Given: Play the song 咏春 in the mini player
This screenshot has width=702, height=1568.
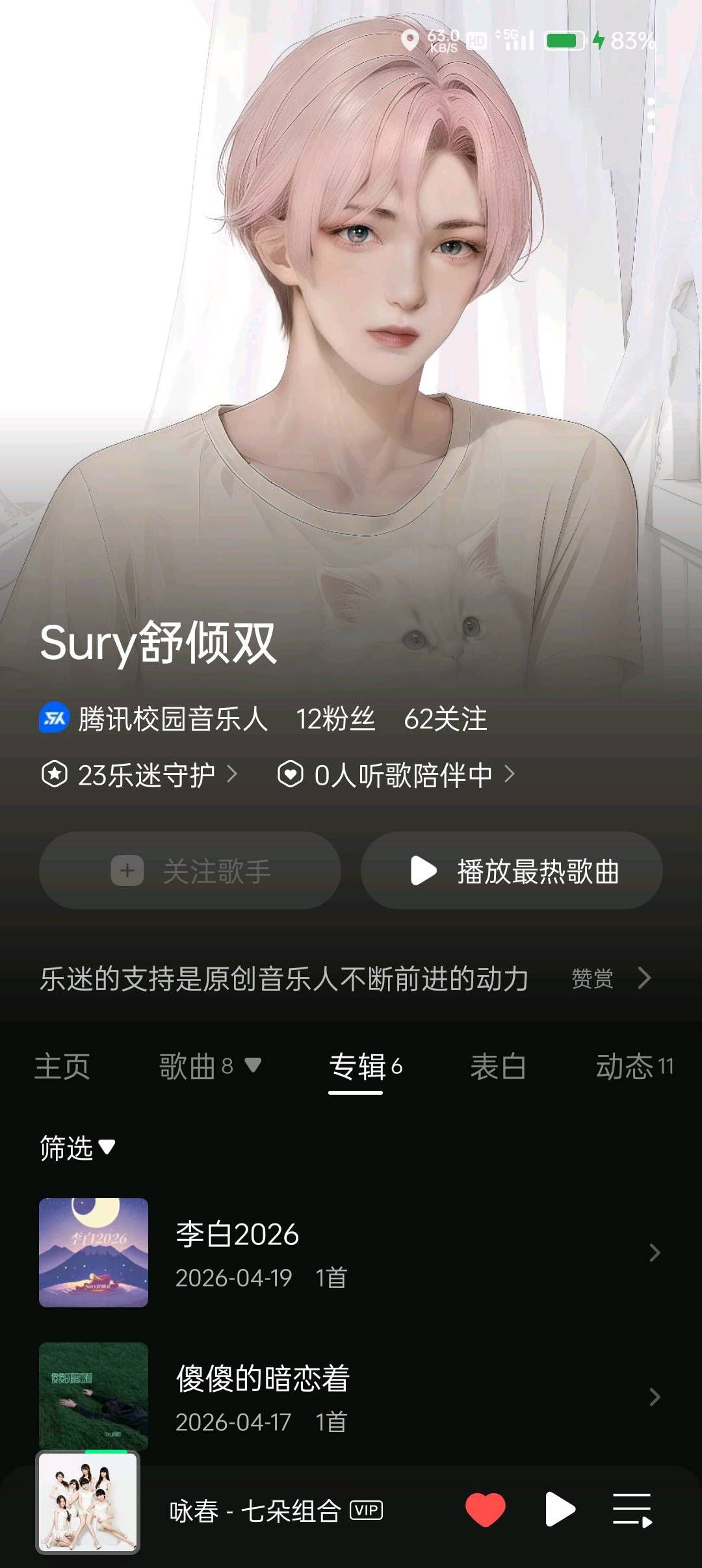Looking at the screenshot, I should (x=560, y=1509).
